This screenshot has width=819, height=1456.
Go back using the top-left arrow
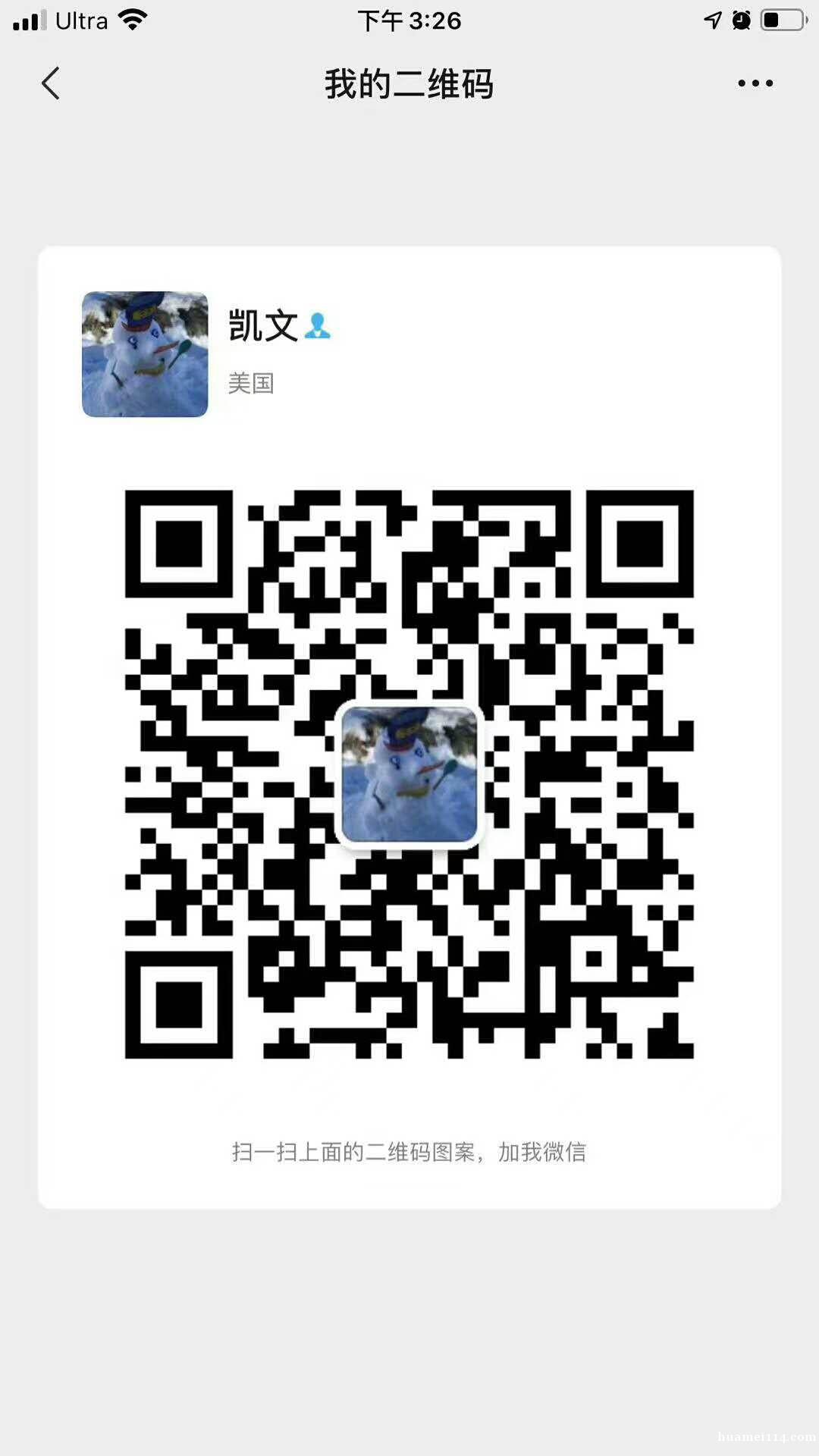[50, 83]
